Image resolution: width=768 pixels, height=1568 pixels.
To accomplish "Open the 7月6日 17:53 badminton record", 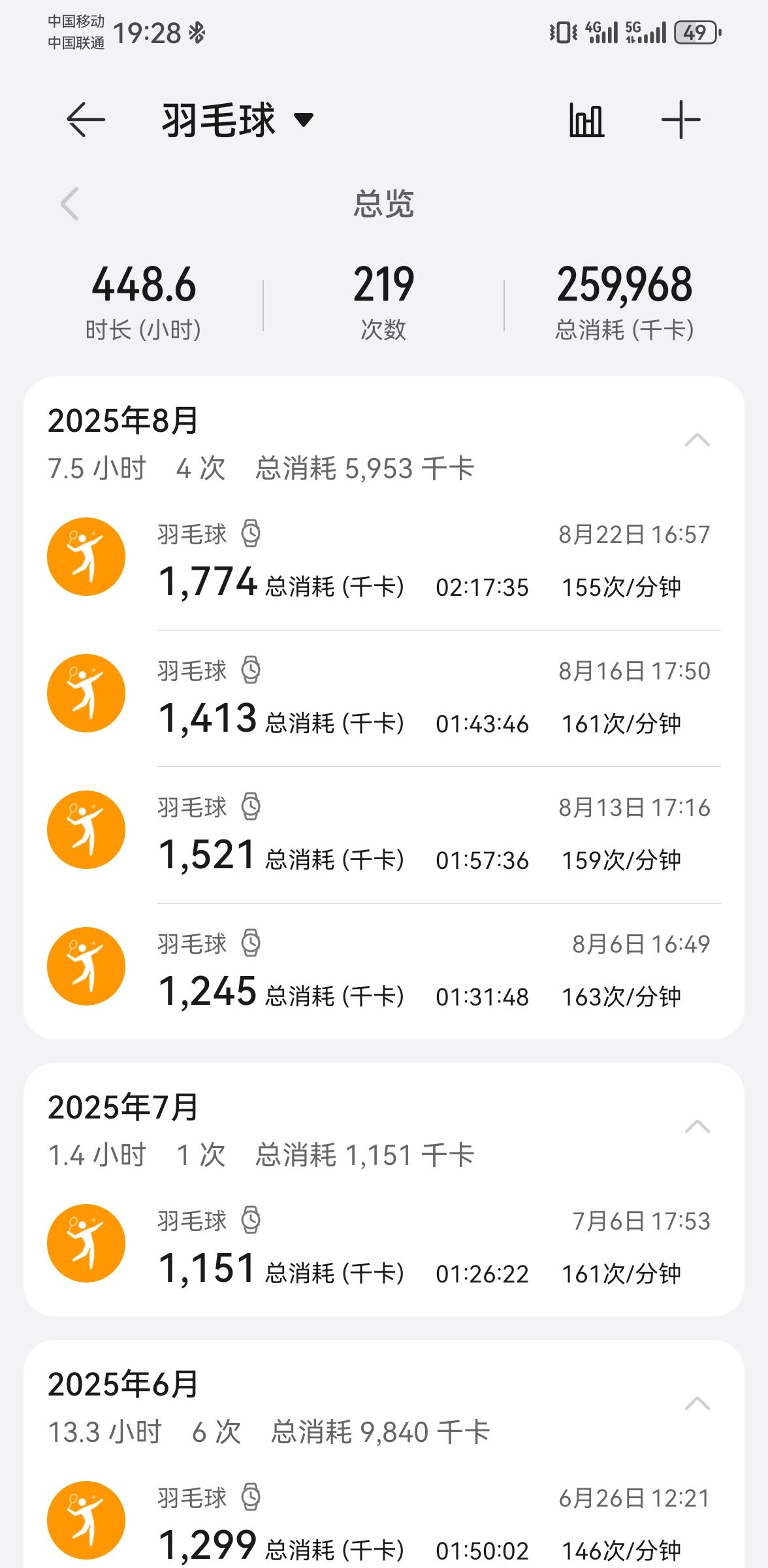I will (384, 1247).
